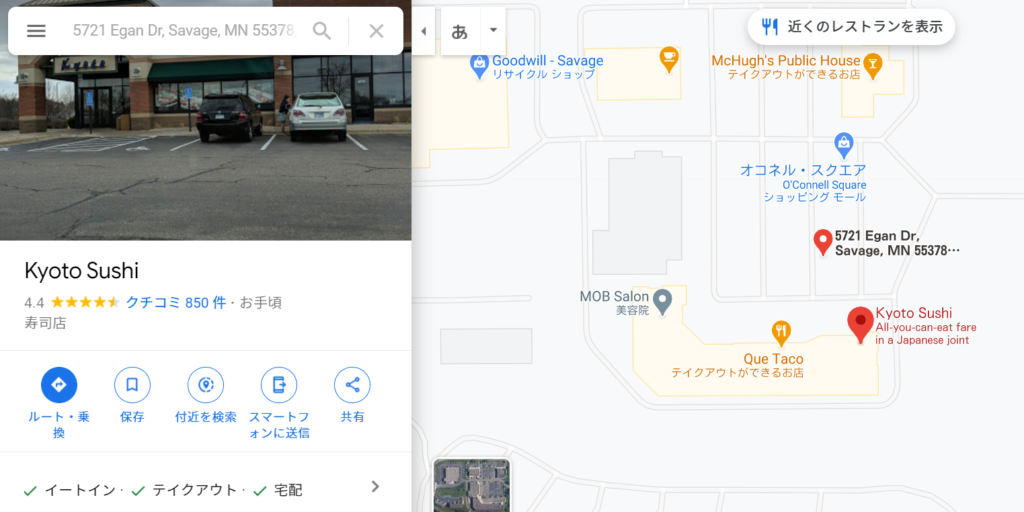Select MOB Salon map marker
This screenshot has width=1024, height=512.
click(662, 298)
